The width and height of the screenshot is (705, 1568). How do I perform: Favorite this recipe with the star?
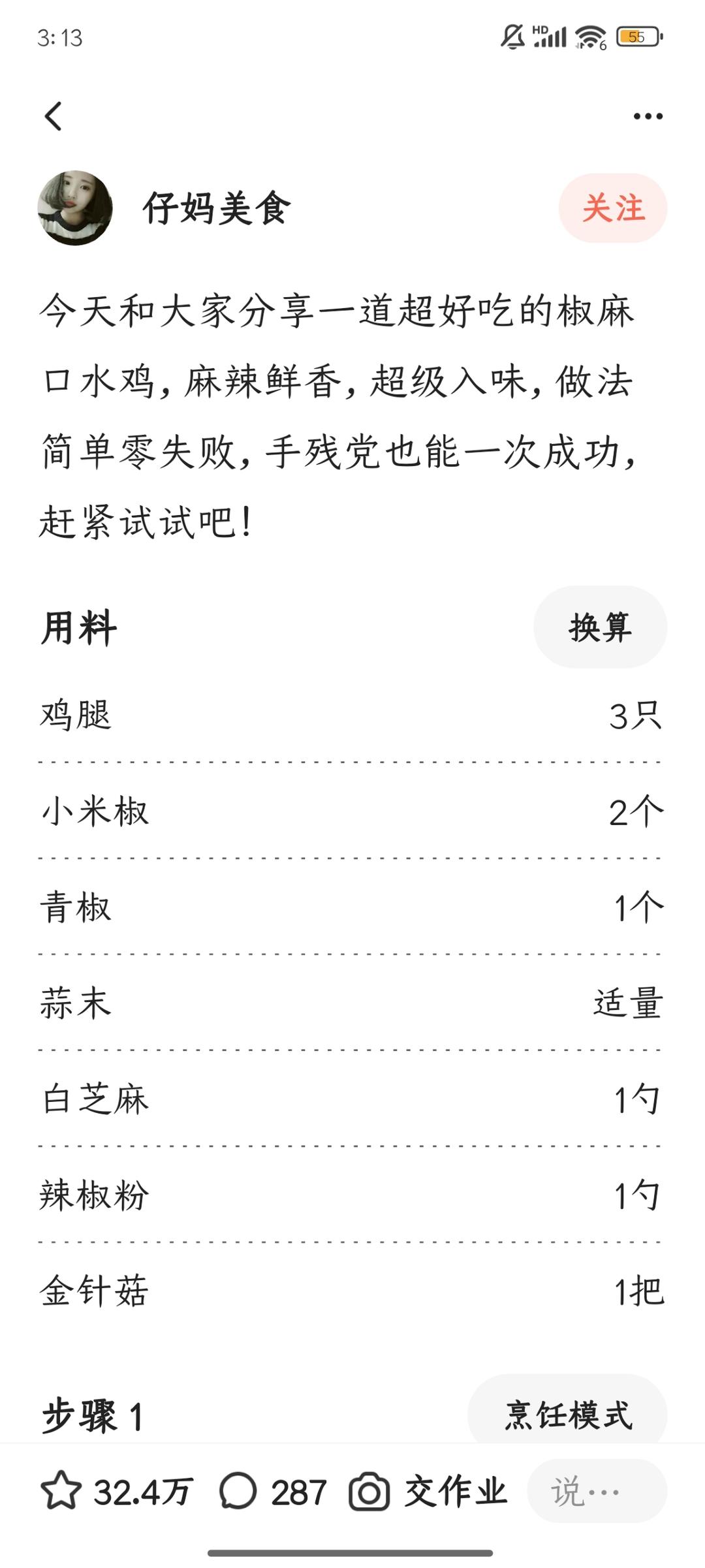coord(61,1491)
